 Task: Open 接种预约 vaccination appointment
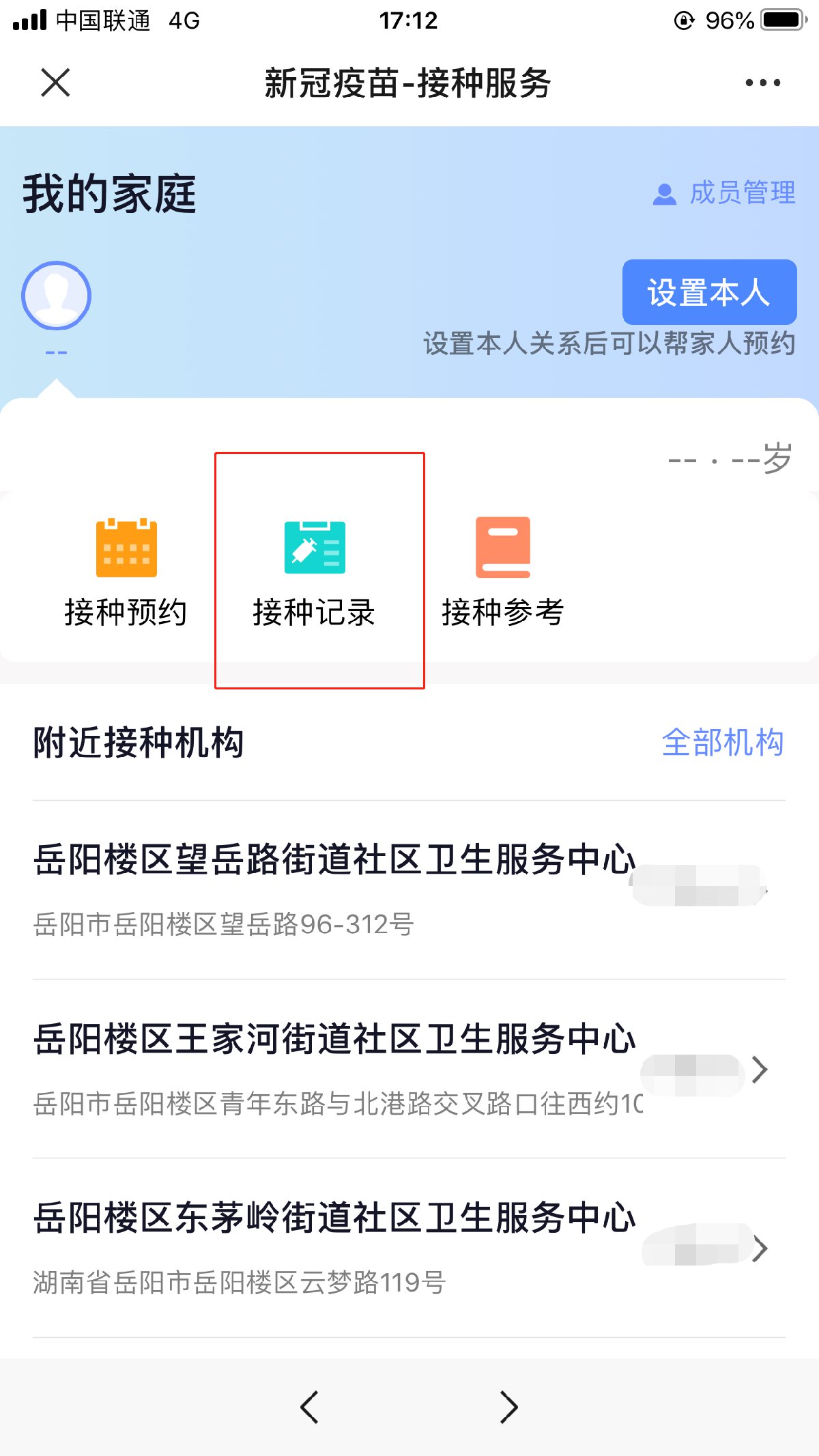pos(126,572)
